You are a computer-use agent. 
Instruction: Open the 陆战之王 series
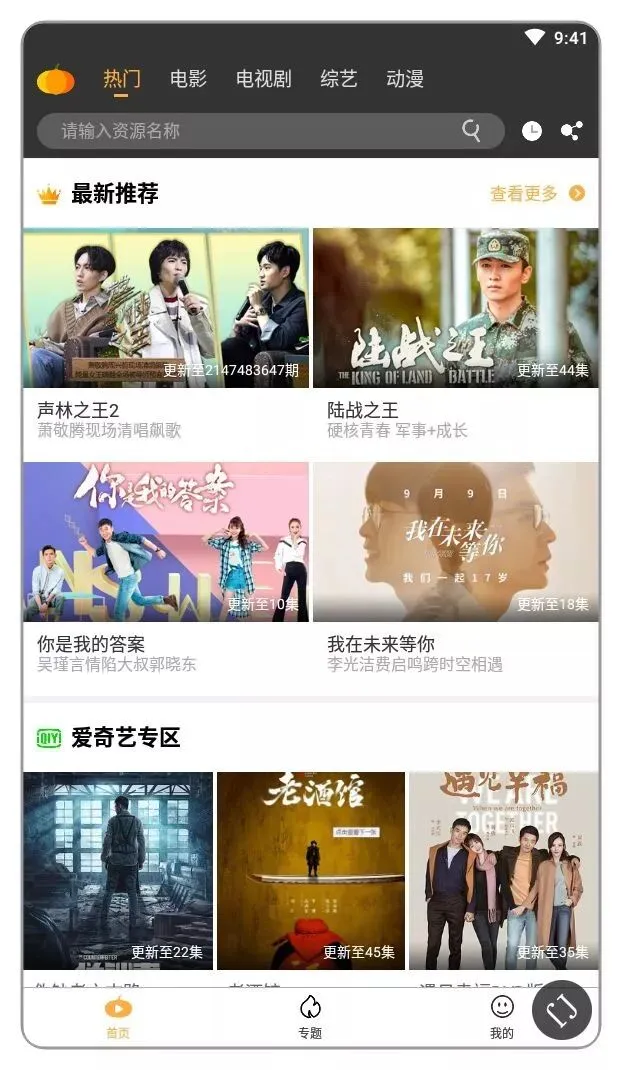point(456,308)
